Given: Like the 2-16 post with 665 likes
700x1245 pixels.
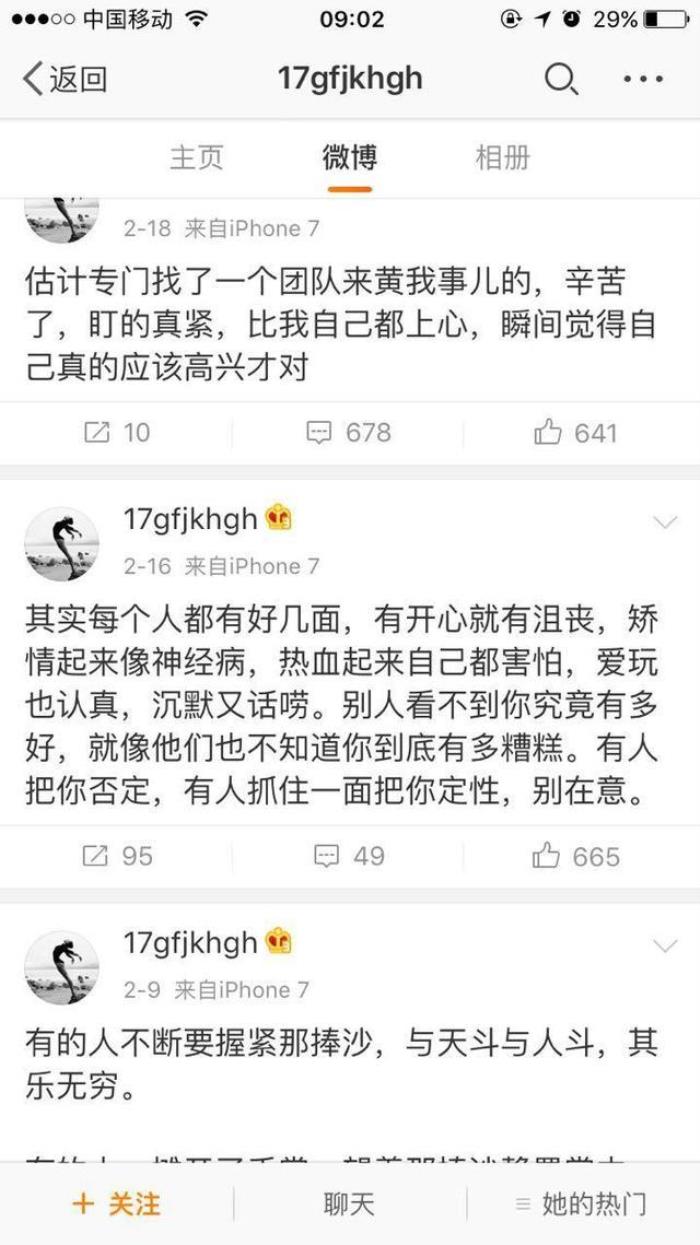Looking at the screenshot, I should tap(576, 856).
